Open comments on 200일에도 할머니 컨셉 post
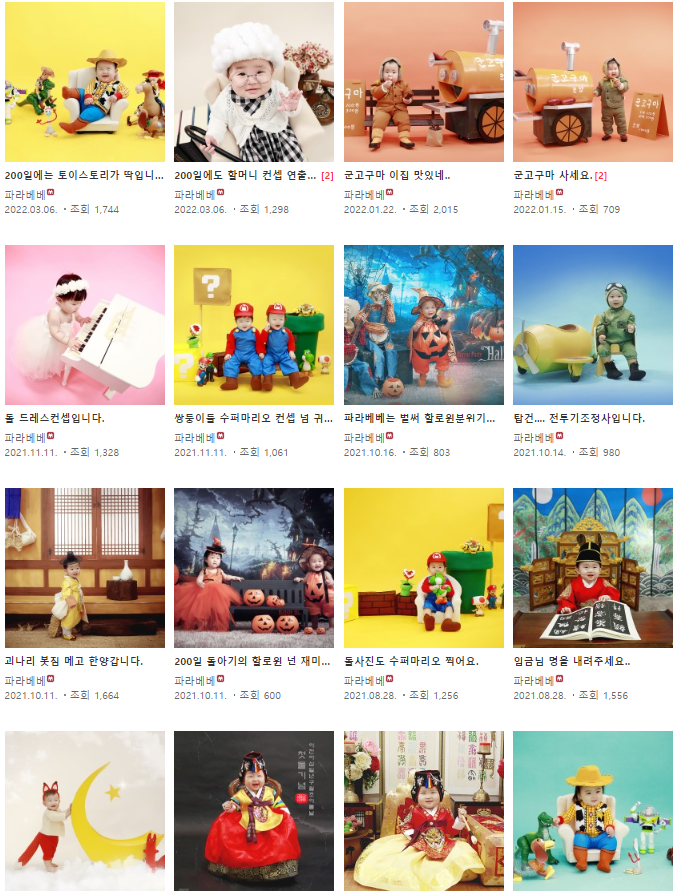 click(327, 176)
